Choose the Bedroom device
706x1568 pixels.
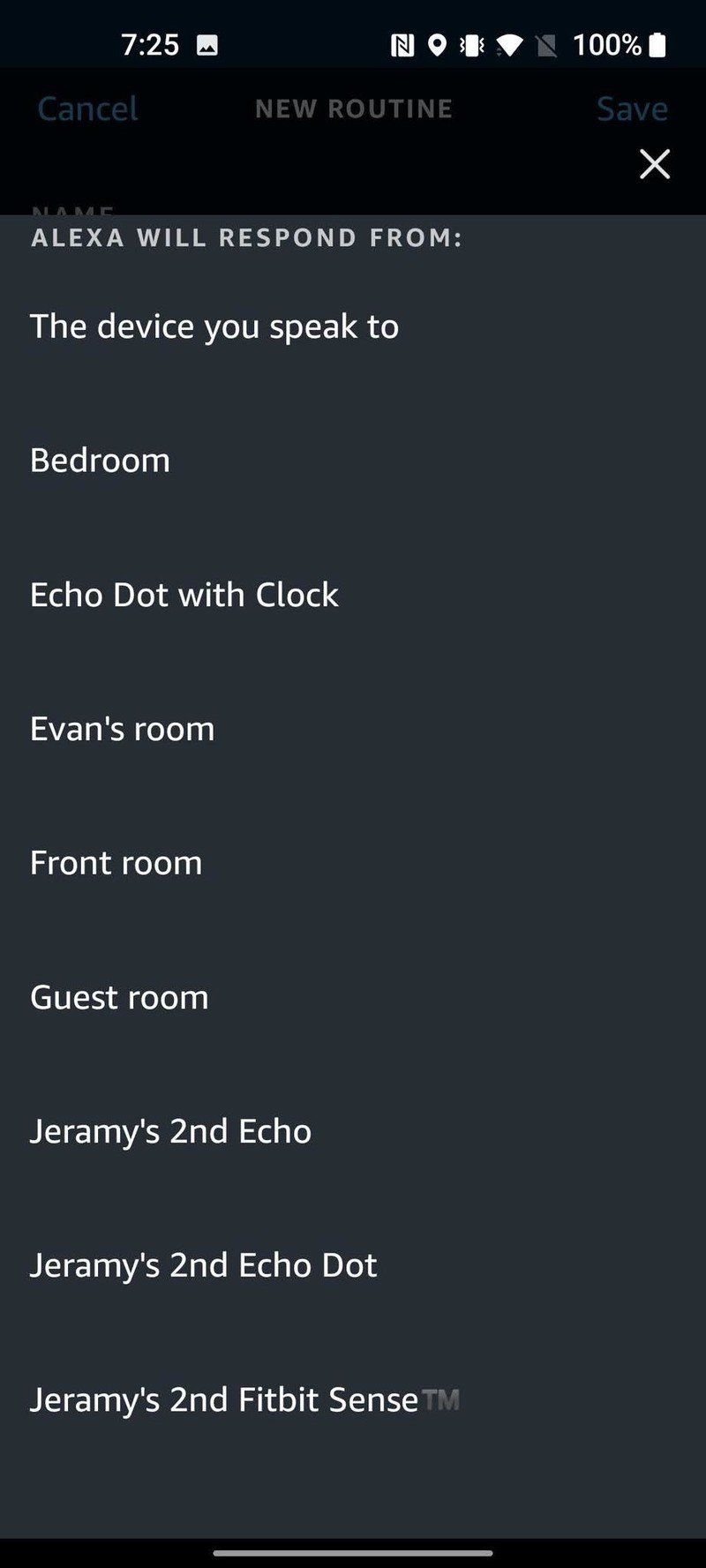[100, 460]
